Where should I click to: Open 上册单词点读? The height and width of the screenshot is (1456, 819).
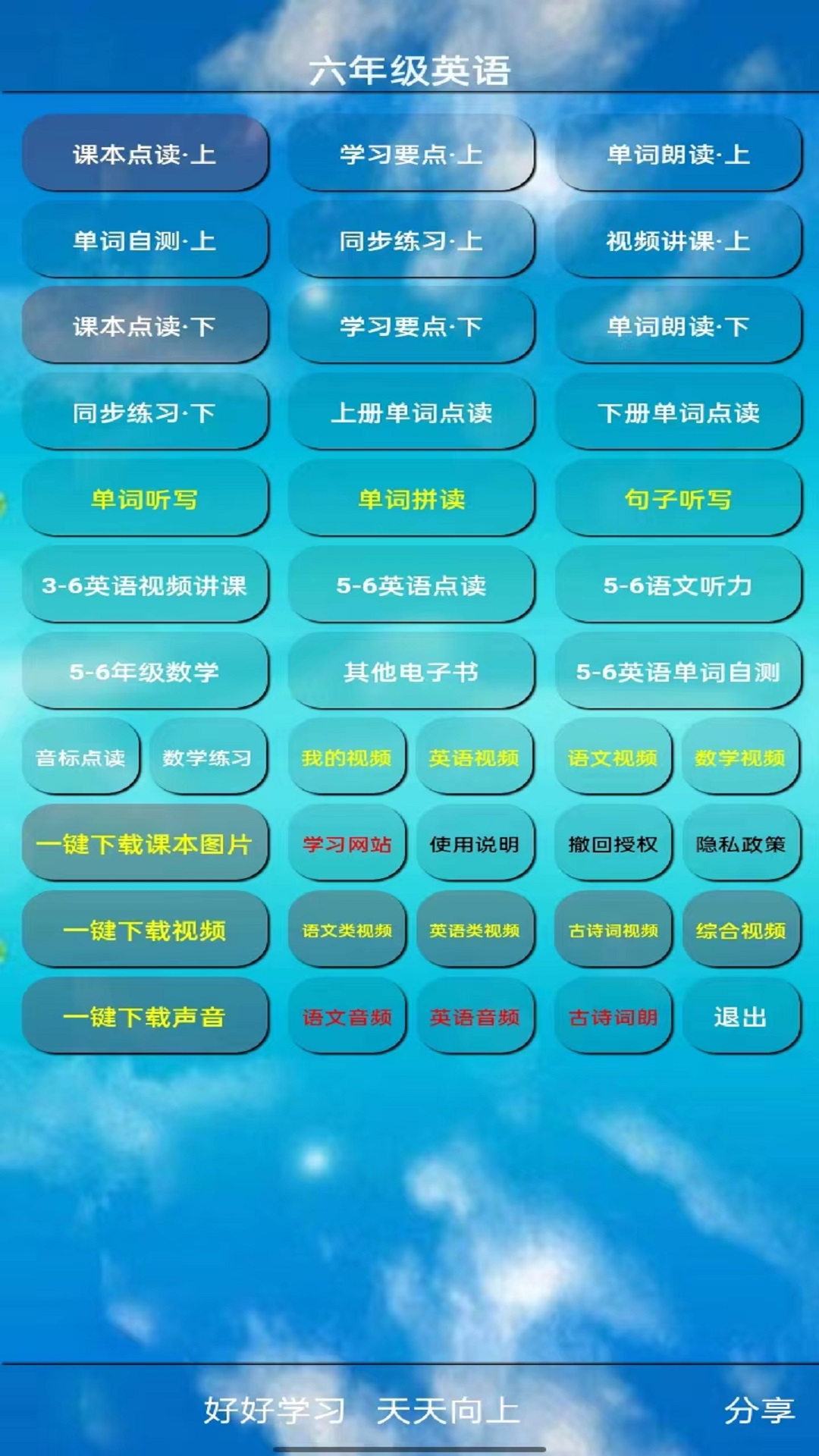click(410, 413)
